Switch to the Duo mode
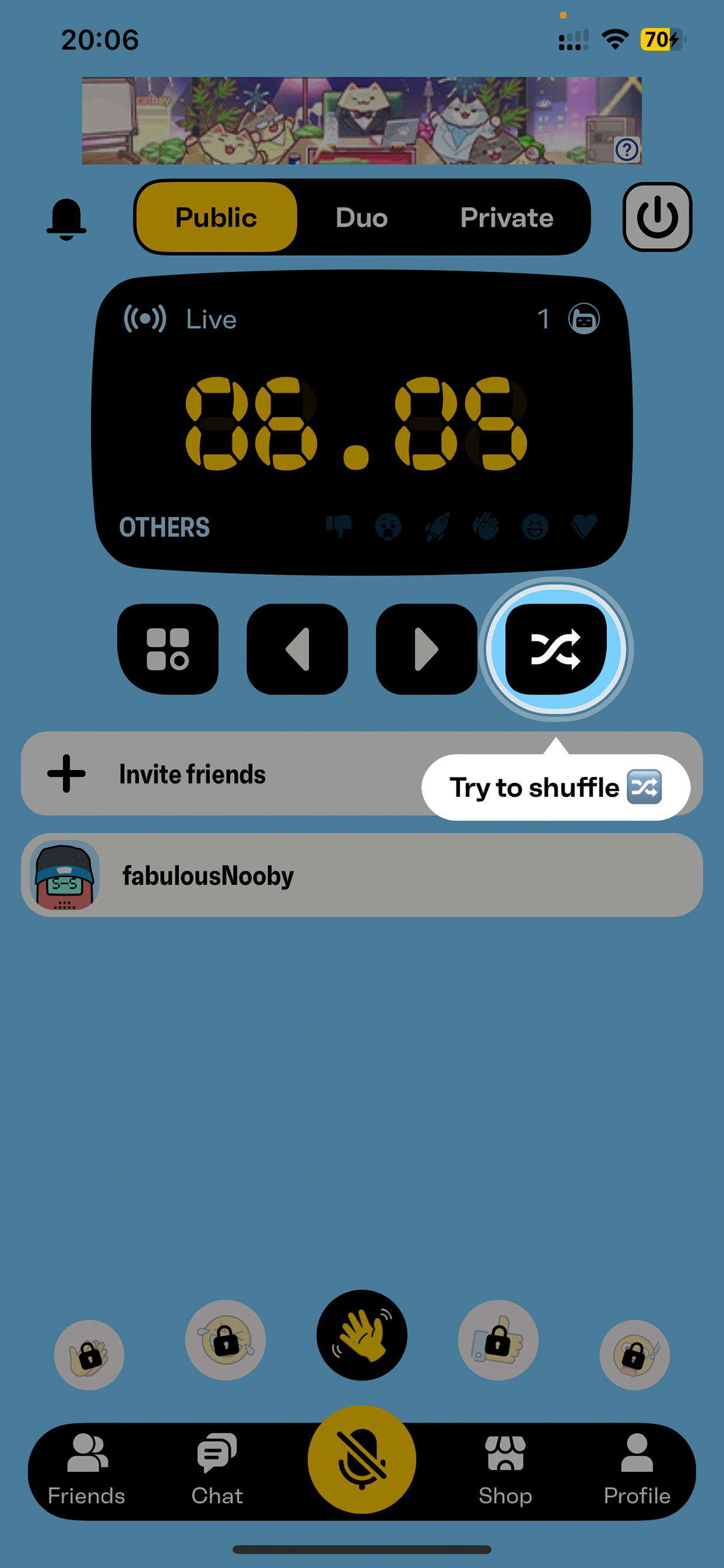The height and width of the screenshot is (1568, 724). pos(361,217)
